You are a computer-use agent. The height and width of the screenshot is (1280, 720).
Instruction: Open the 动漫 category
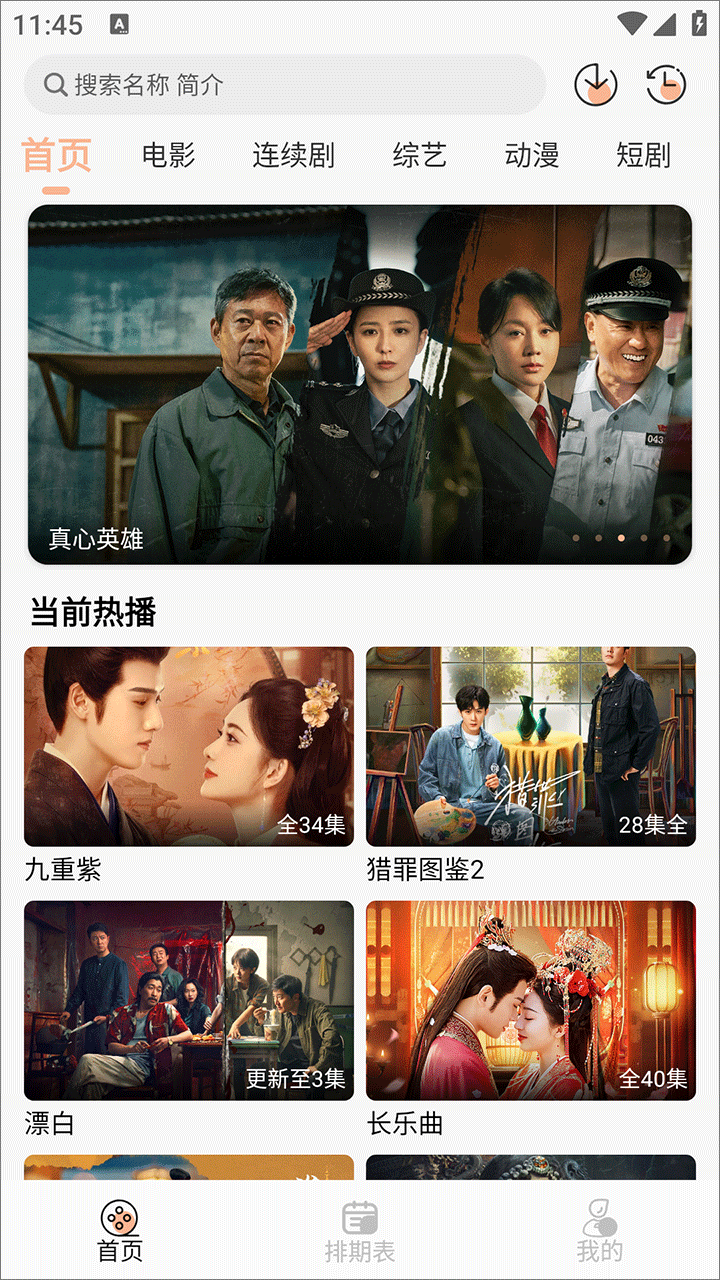click(x=531, y=155)
